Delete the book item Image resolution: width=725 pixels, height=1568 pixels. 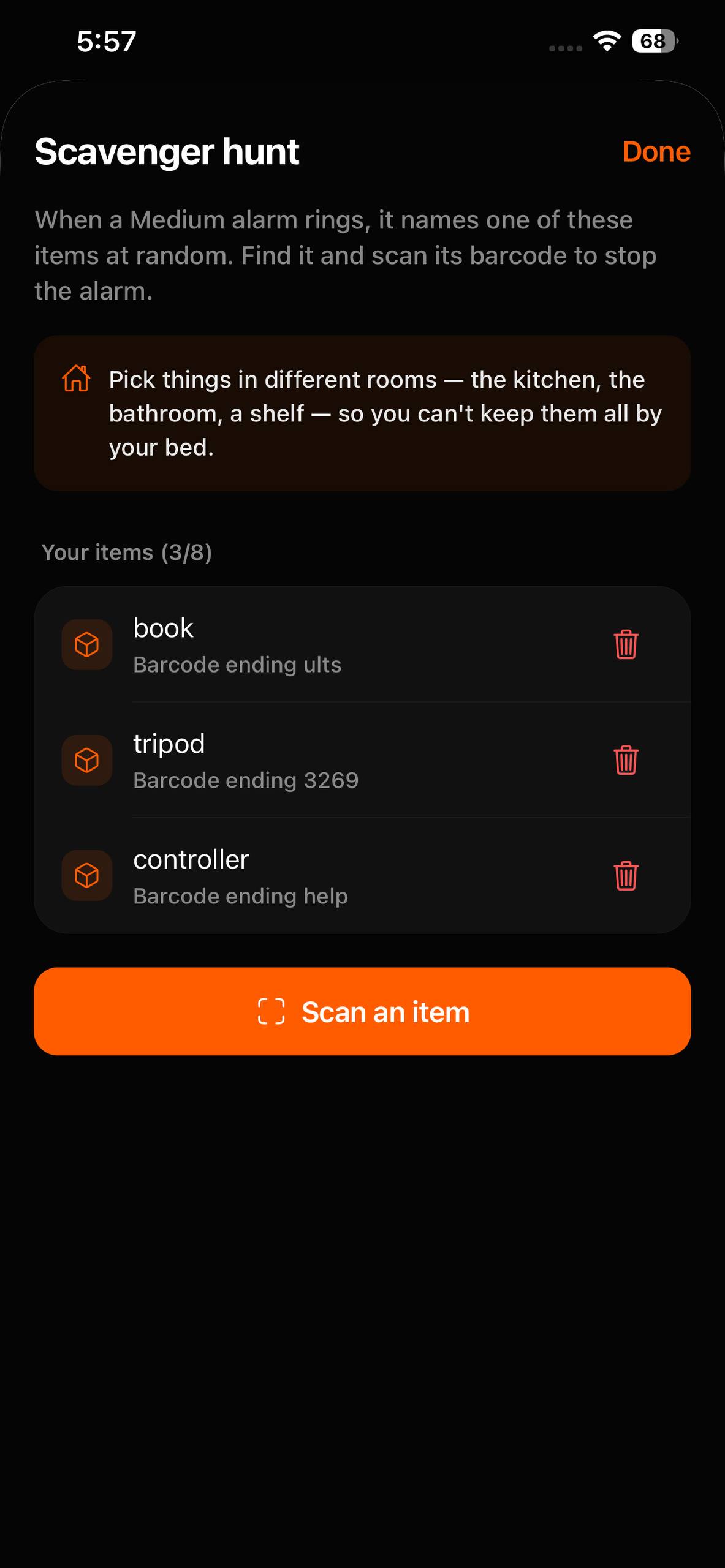click(626, 644)
